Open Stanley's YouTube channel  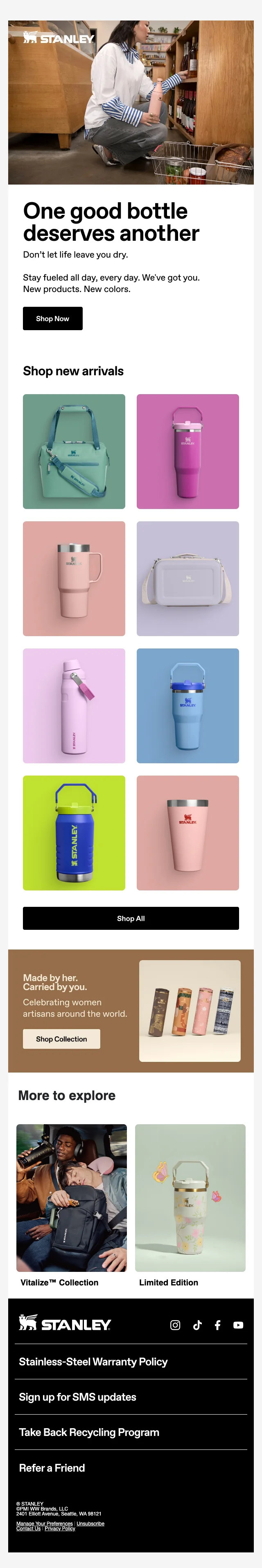[238, 1325]
